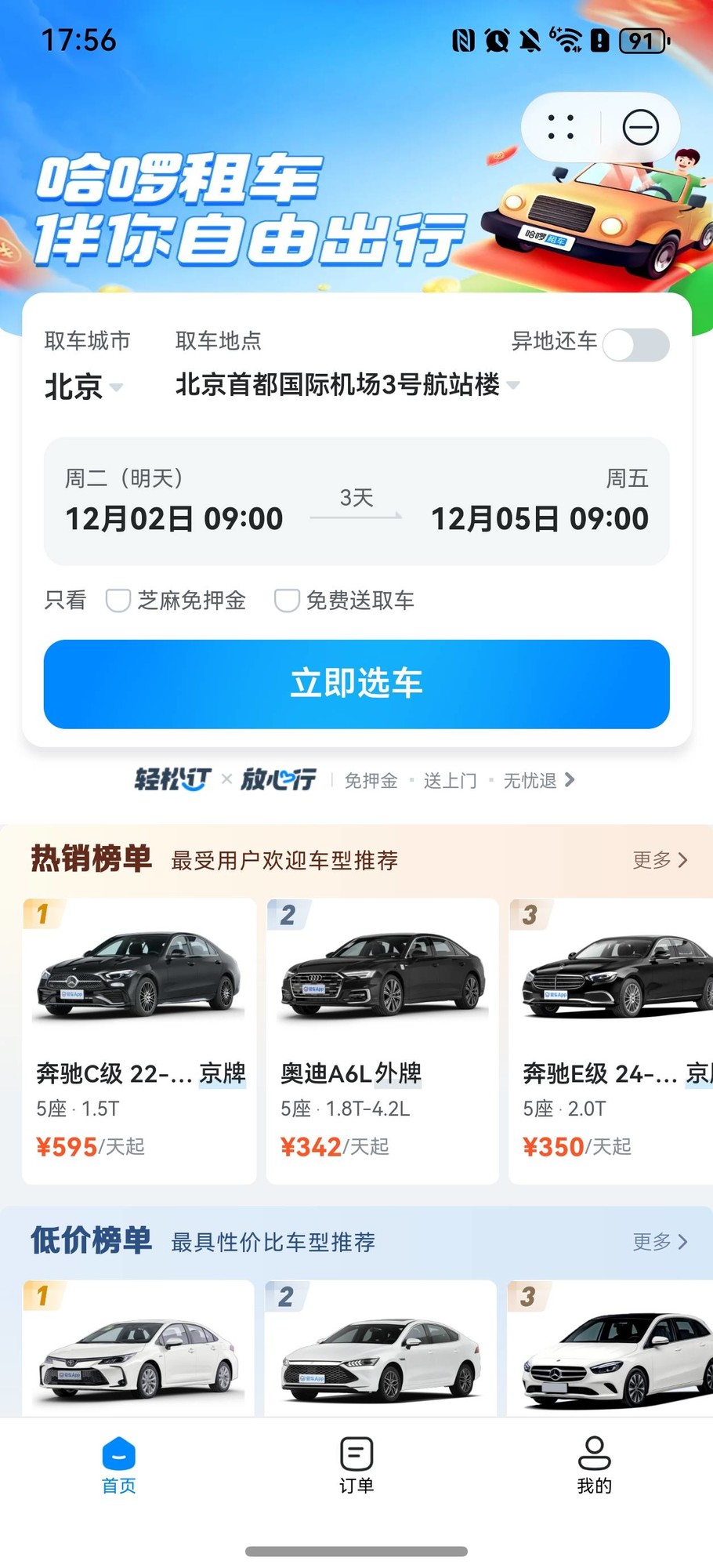Image resolution: width=713 pixels, height=1568 pixels.
Task: Check the 芝麻免押金 filter
Action: point(118,601)
